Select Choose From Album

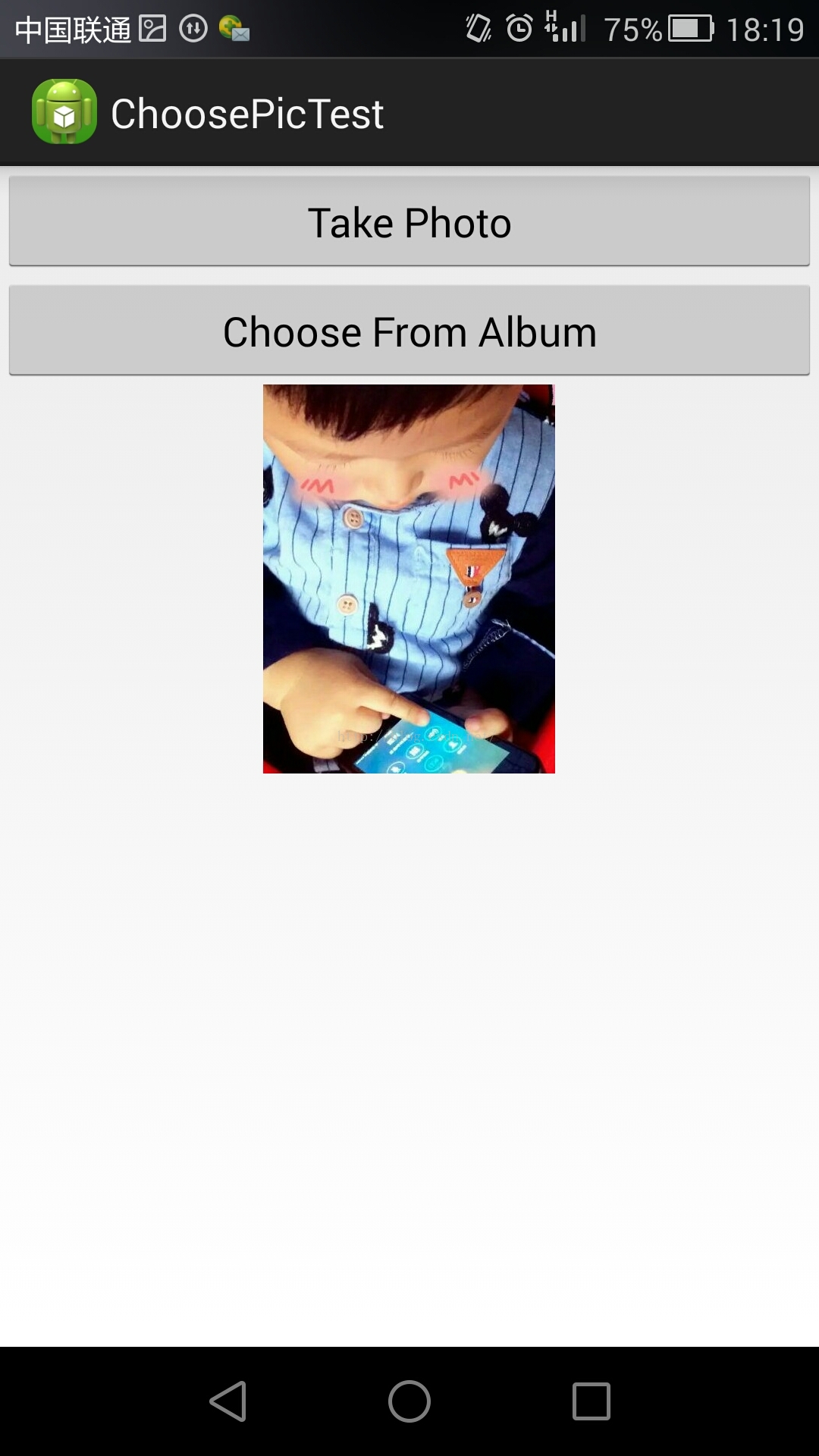[x=409, y=331]
